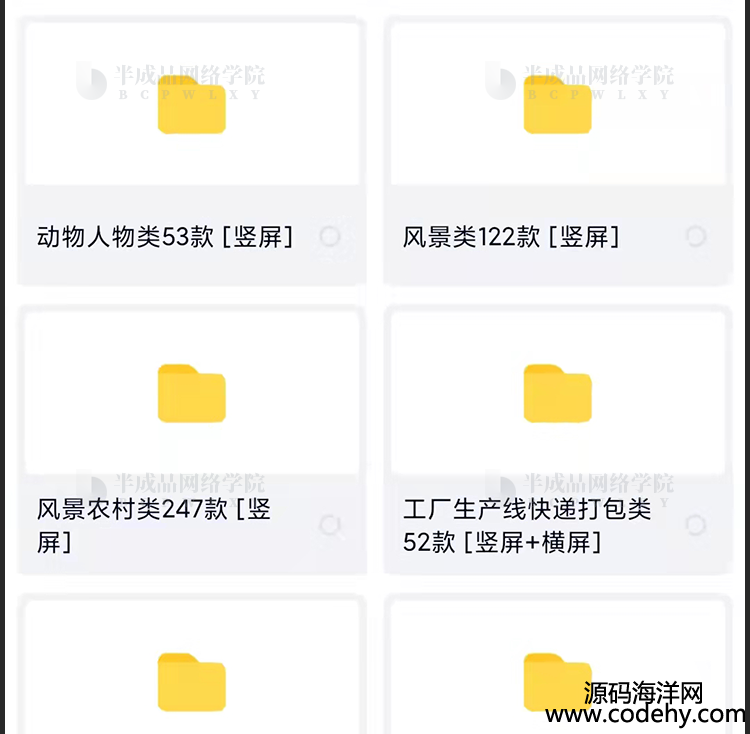Select the 动物人物类53款 folder's circle checkbox
This screenshot has width=750, height=734.
[x=330, y=236]
